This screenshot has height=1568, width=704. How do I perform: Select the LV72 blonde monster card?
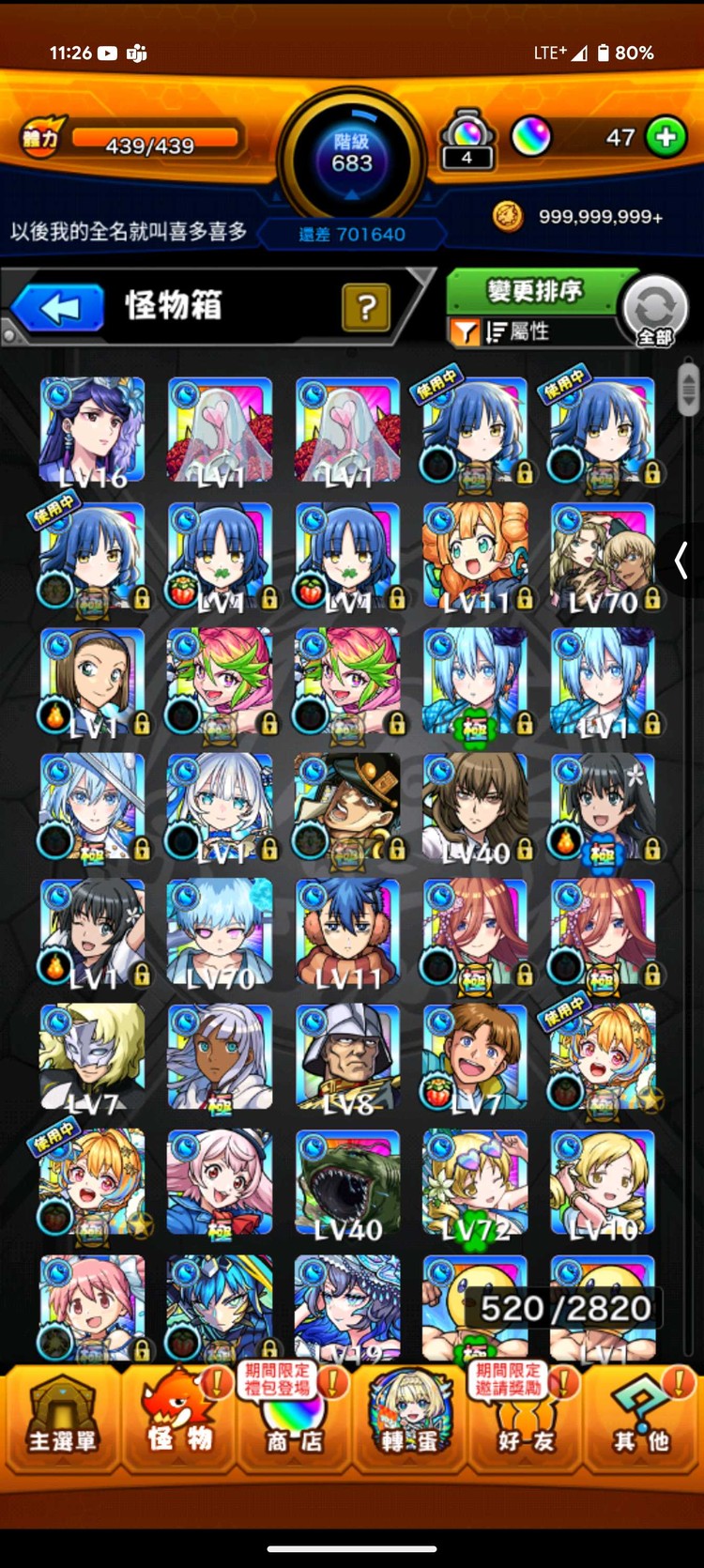click(475, 1183)
